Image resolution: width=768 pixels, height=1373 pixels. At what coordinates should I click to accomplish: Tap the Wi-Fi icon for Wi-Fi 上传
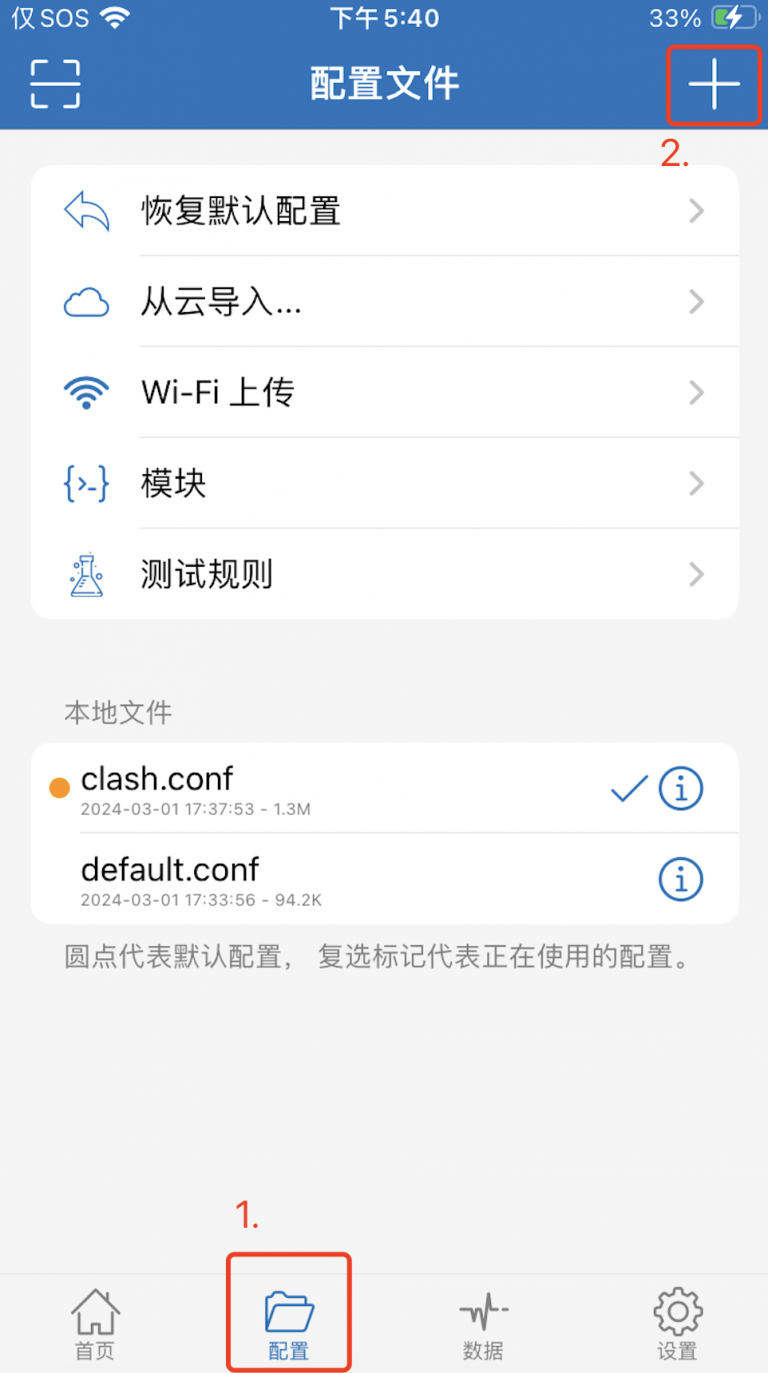coord(87,392)
